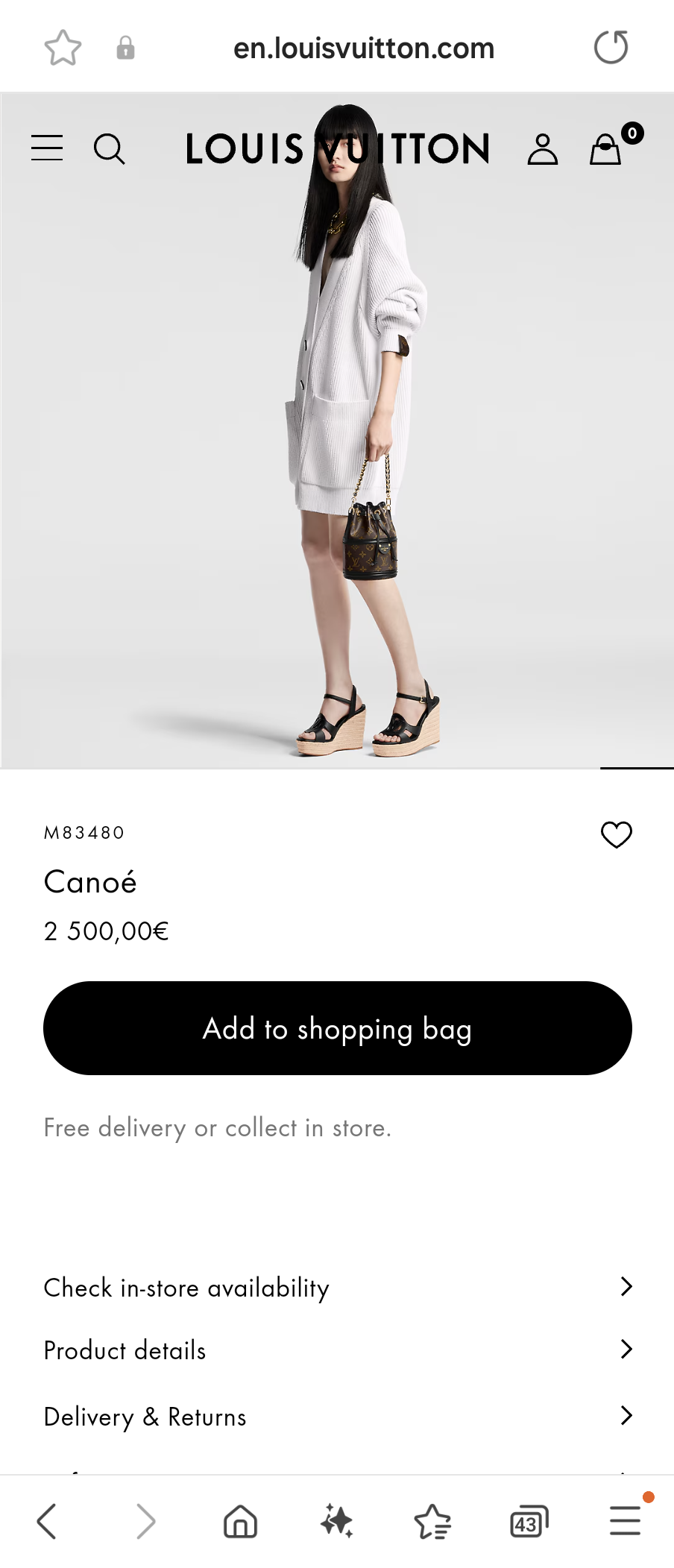This screenshot has width=674, height=1568.
Task: Show the 43 open tabs
Action: pos(529,1521)
